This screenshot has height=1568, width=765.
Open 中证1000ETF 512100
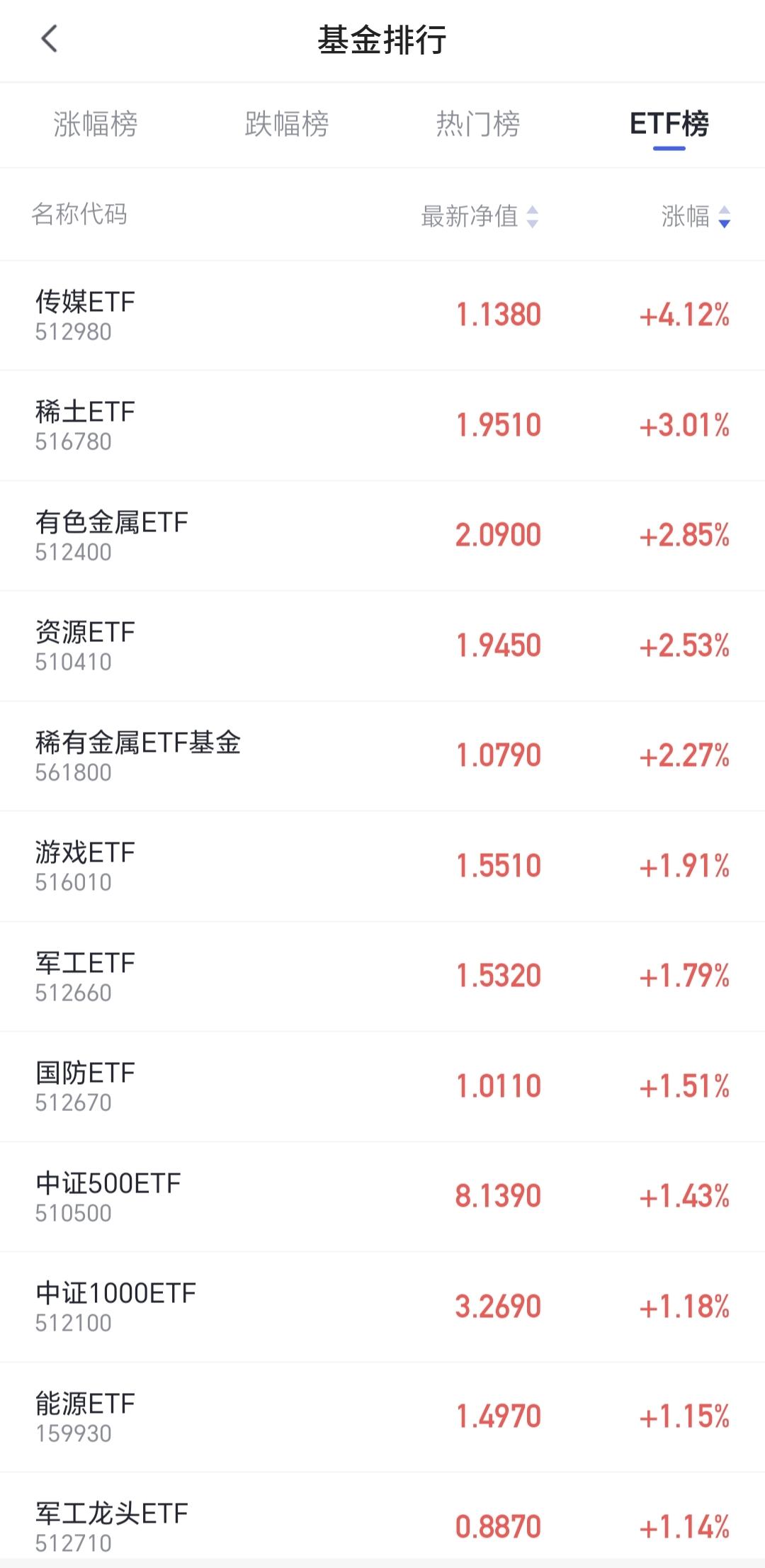382,1307
